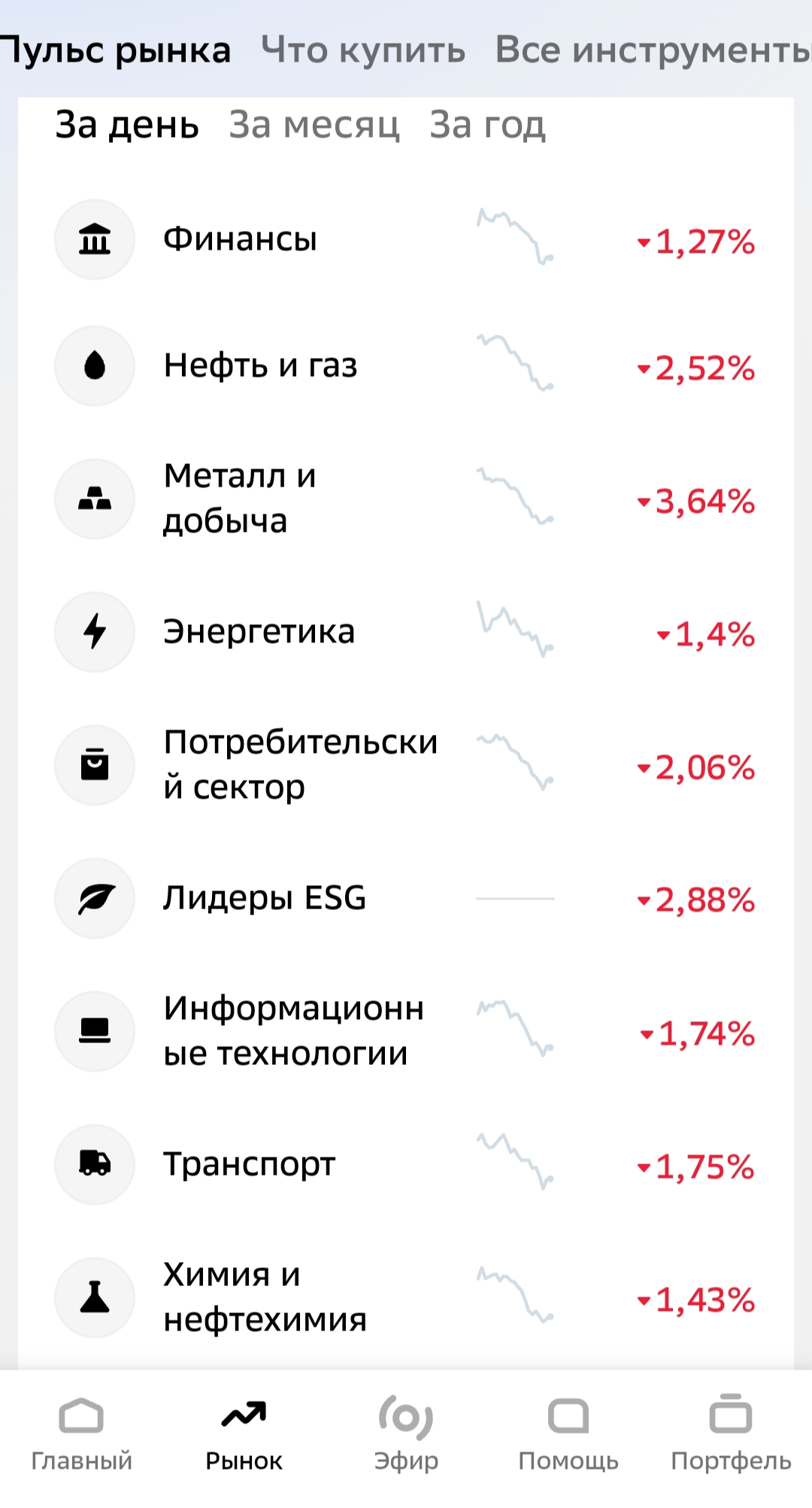
Task: Go to the Главный tab
Action: (81, 1434)
